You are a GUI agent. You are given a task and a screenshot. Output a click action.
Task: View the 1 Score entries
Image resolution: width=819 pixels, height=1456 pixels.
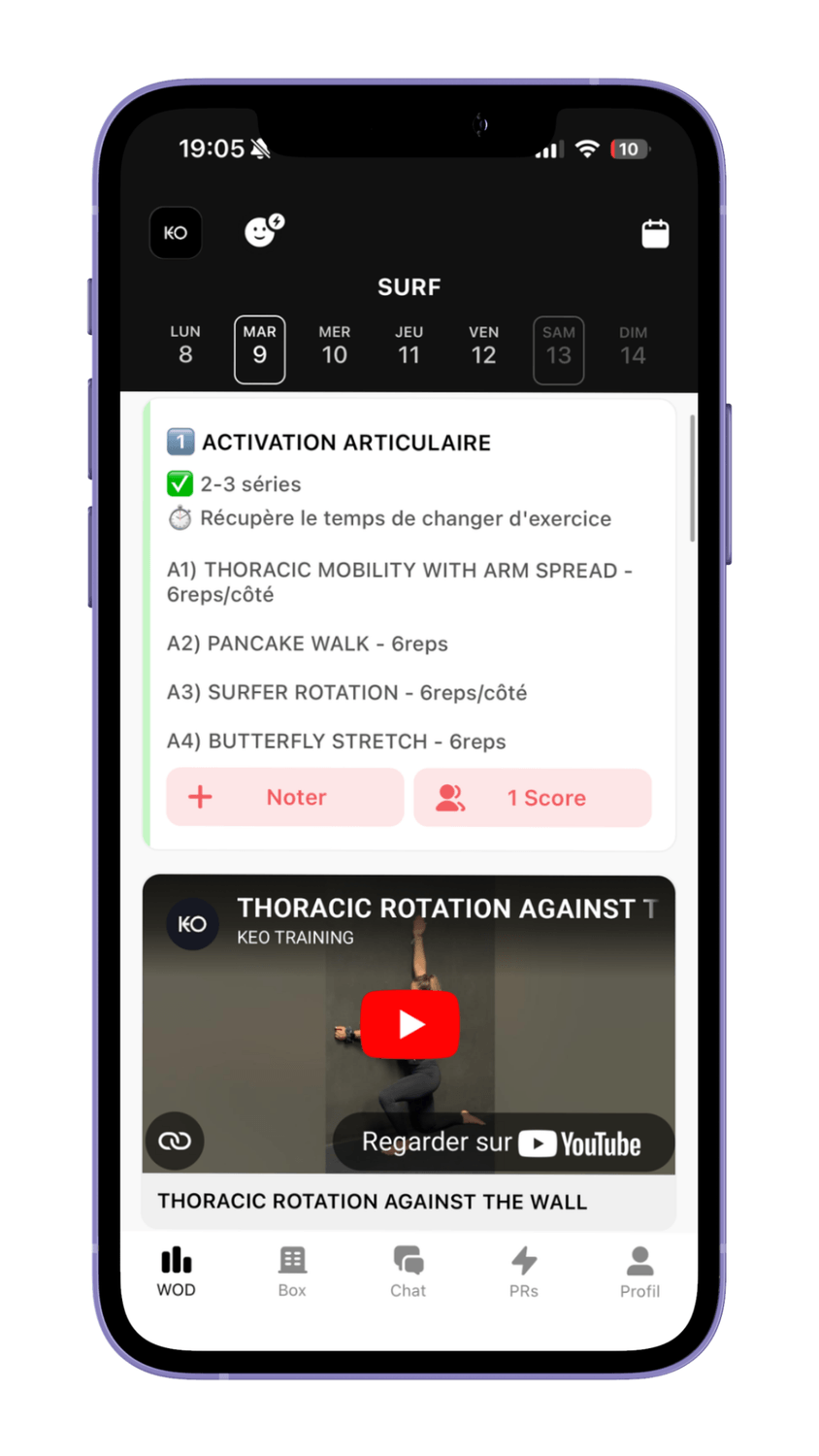532,798
